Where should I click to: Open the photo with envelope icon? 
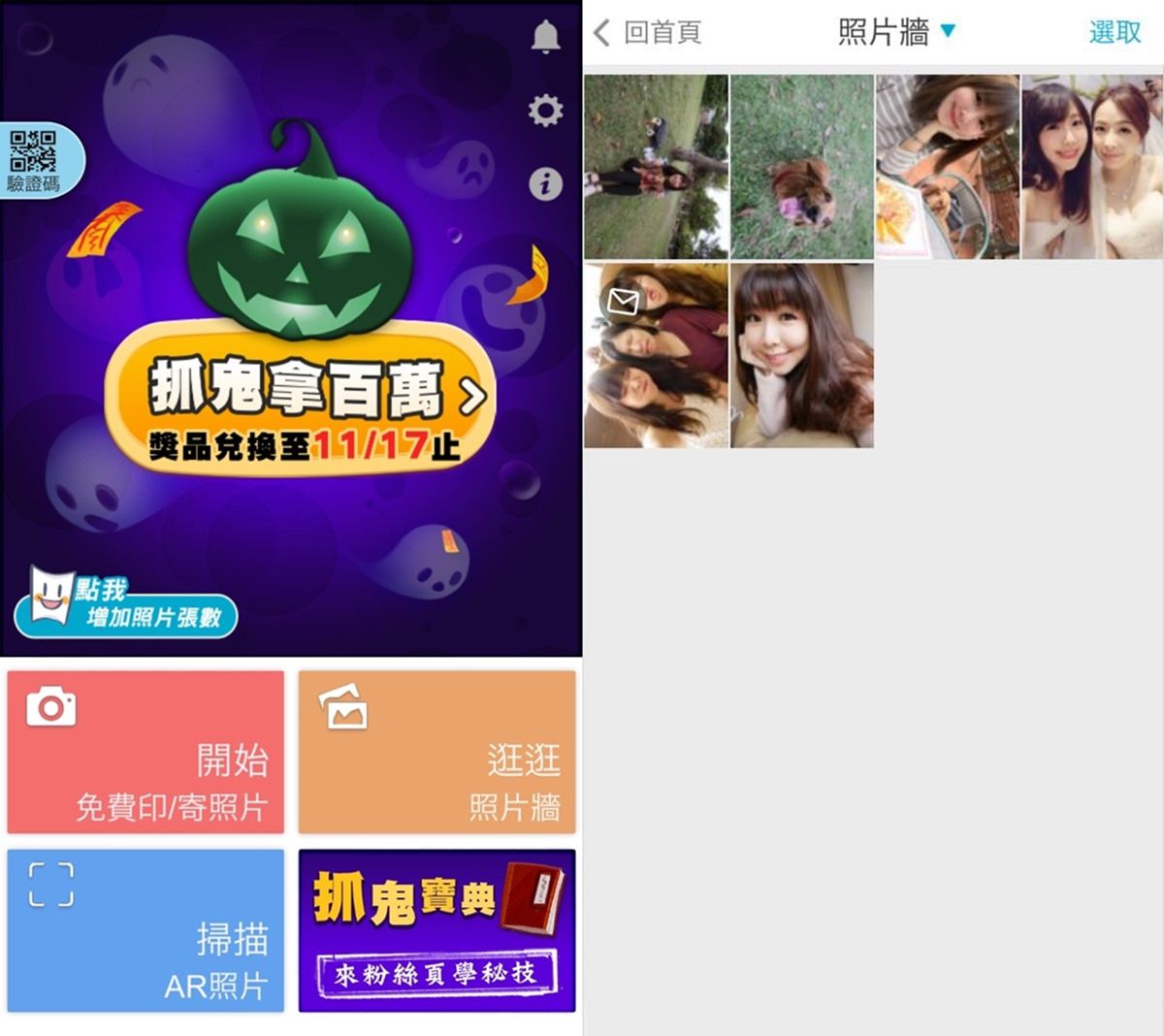[656, 355]
